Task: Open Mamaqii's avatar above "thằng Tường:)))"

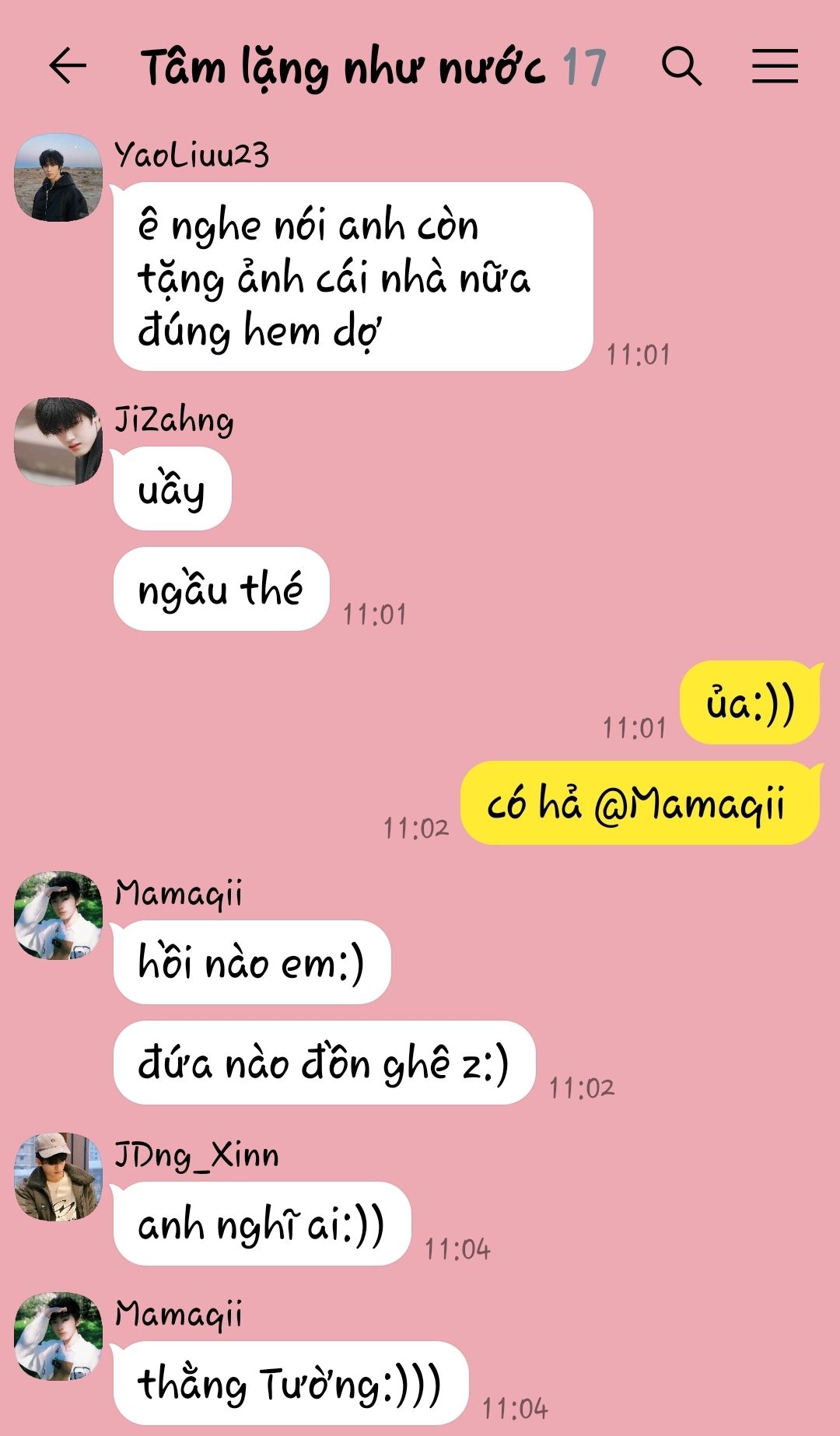Action: coord(58,1336)
